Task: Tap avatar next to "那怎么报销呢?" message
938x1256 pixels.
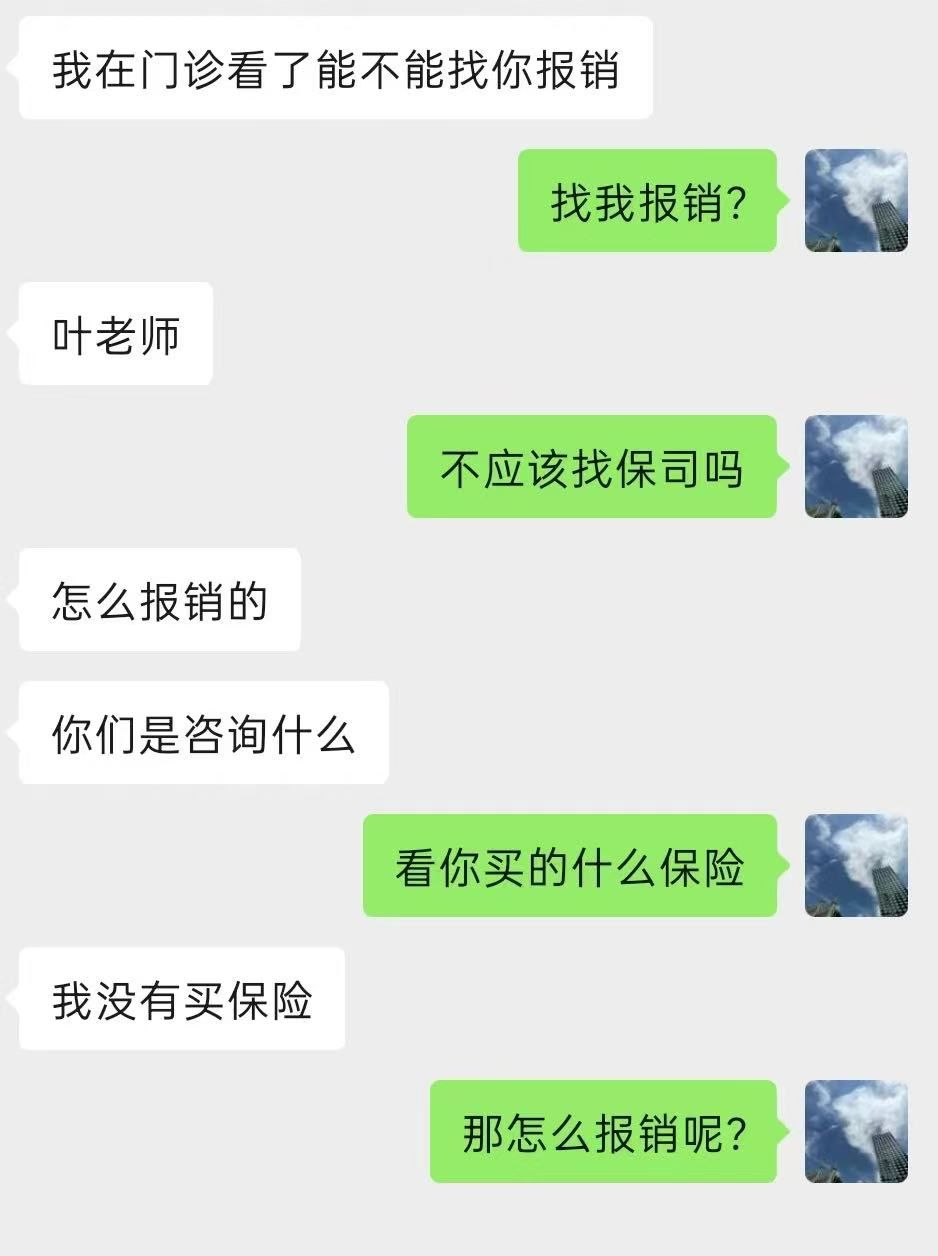Action: tap(856, 1131)
